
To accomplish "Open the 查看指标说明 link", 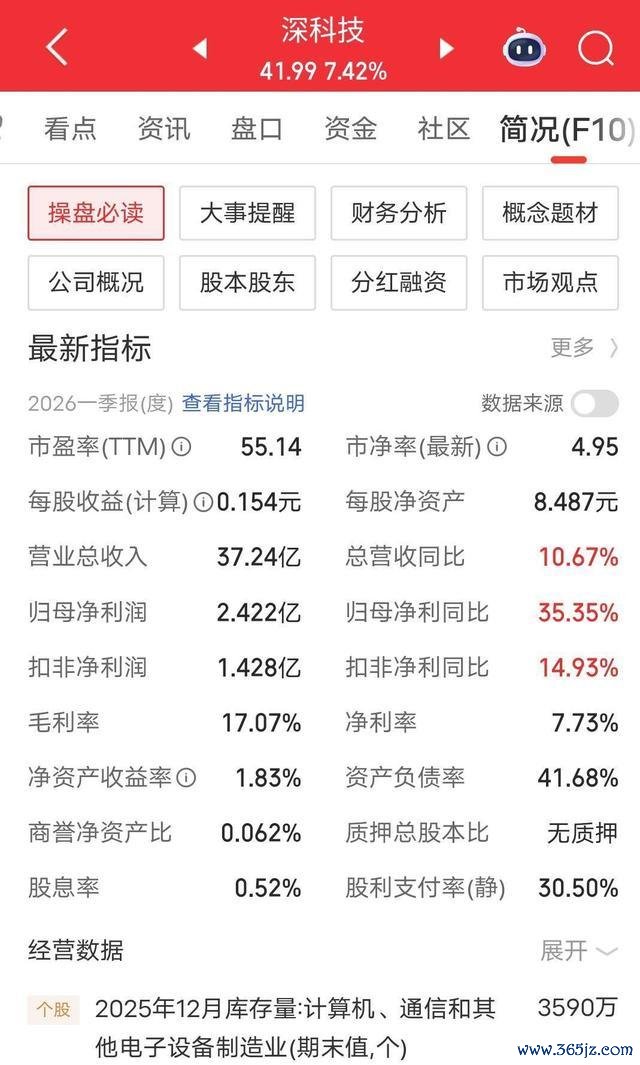I will point(243,403).
